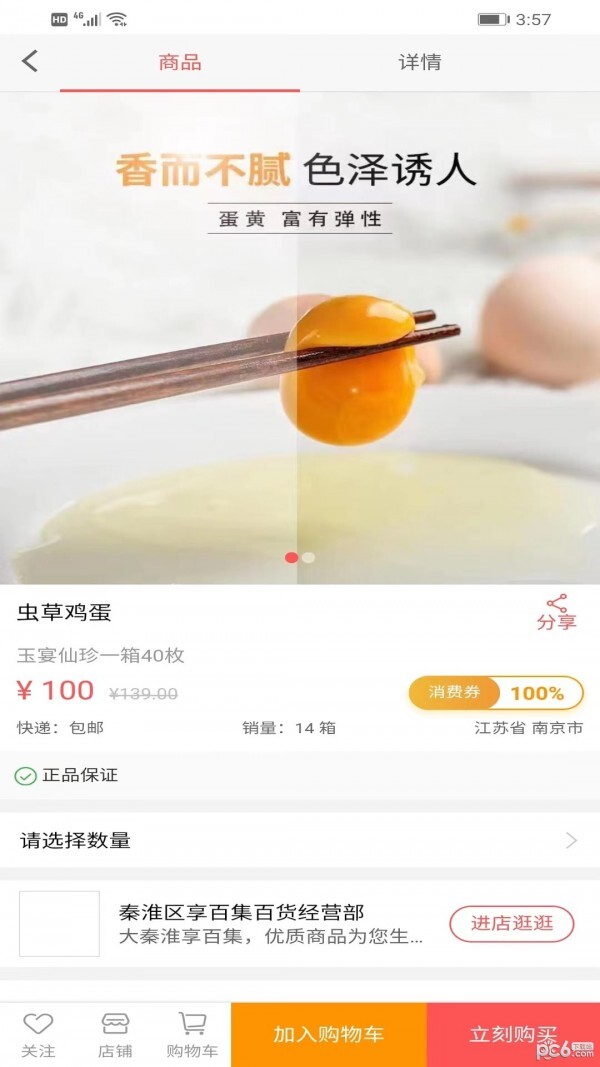Add the eggs with 加入购物车
Viewport: 600px width, 1067px height.
pyautogui.click(x=328, y=1035)
